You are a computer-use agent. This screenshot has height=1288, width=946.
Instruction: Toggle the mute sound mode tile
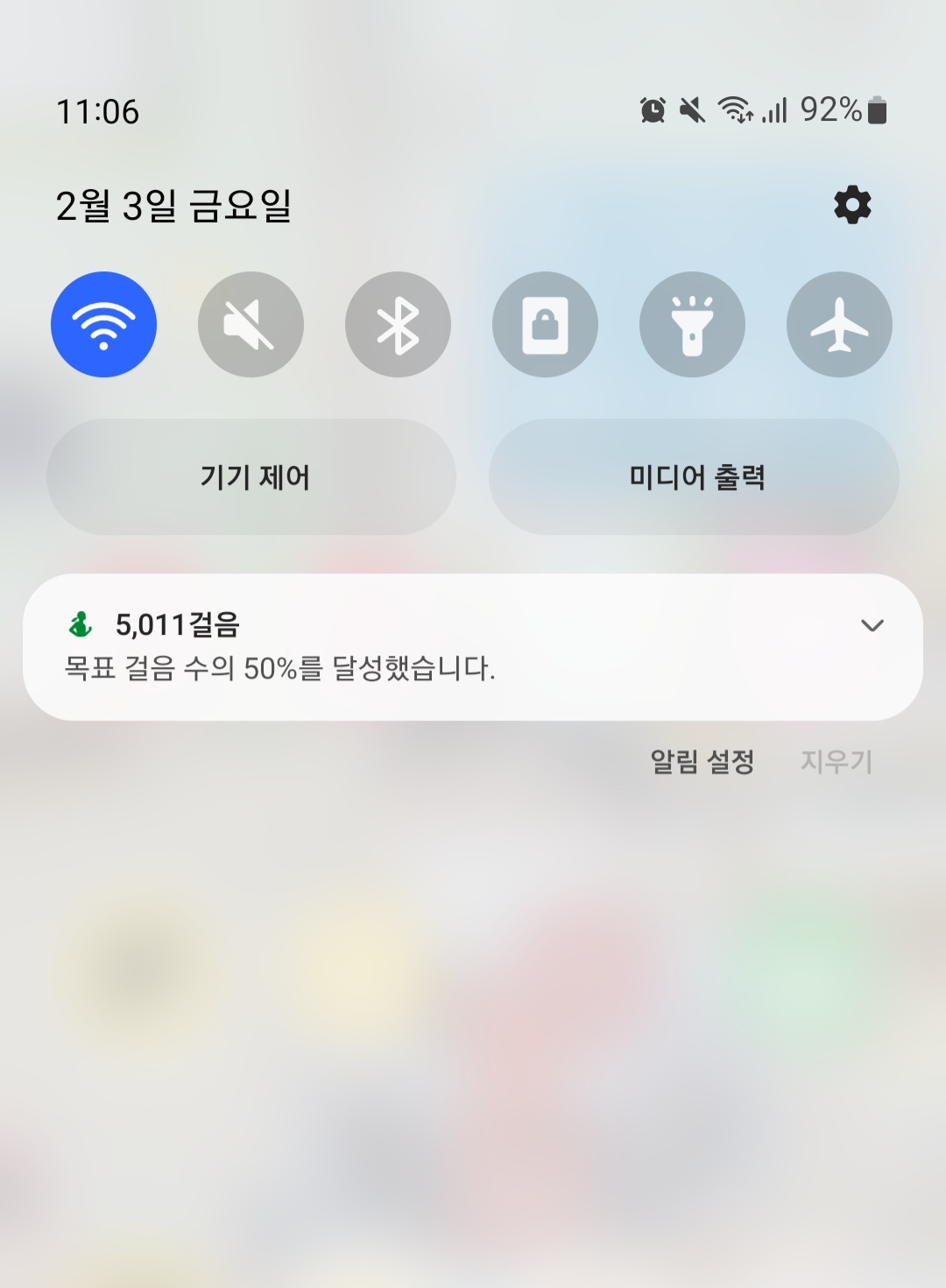point(251,325)
